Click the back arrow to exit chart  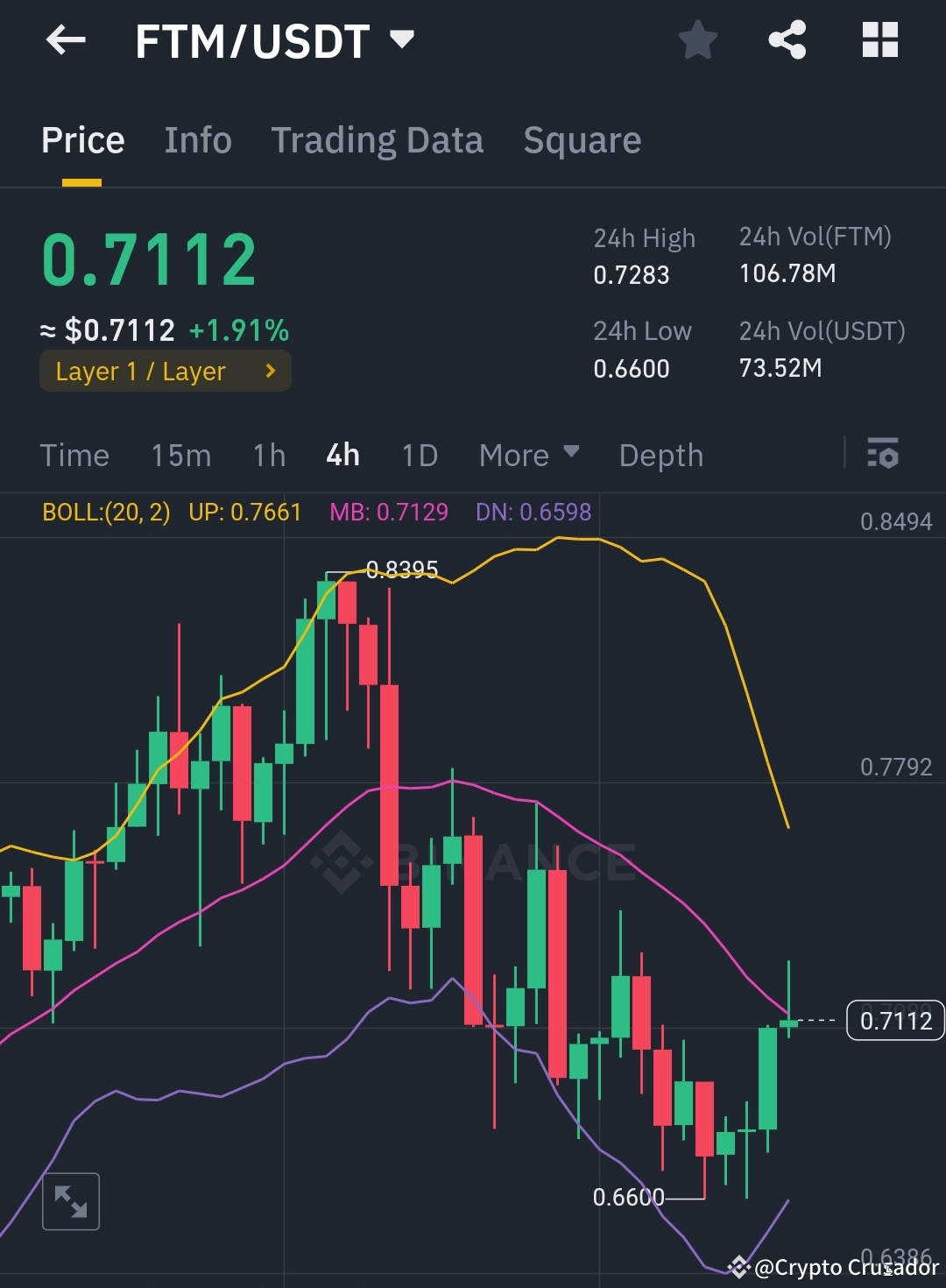[x=66, y=39]
